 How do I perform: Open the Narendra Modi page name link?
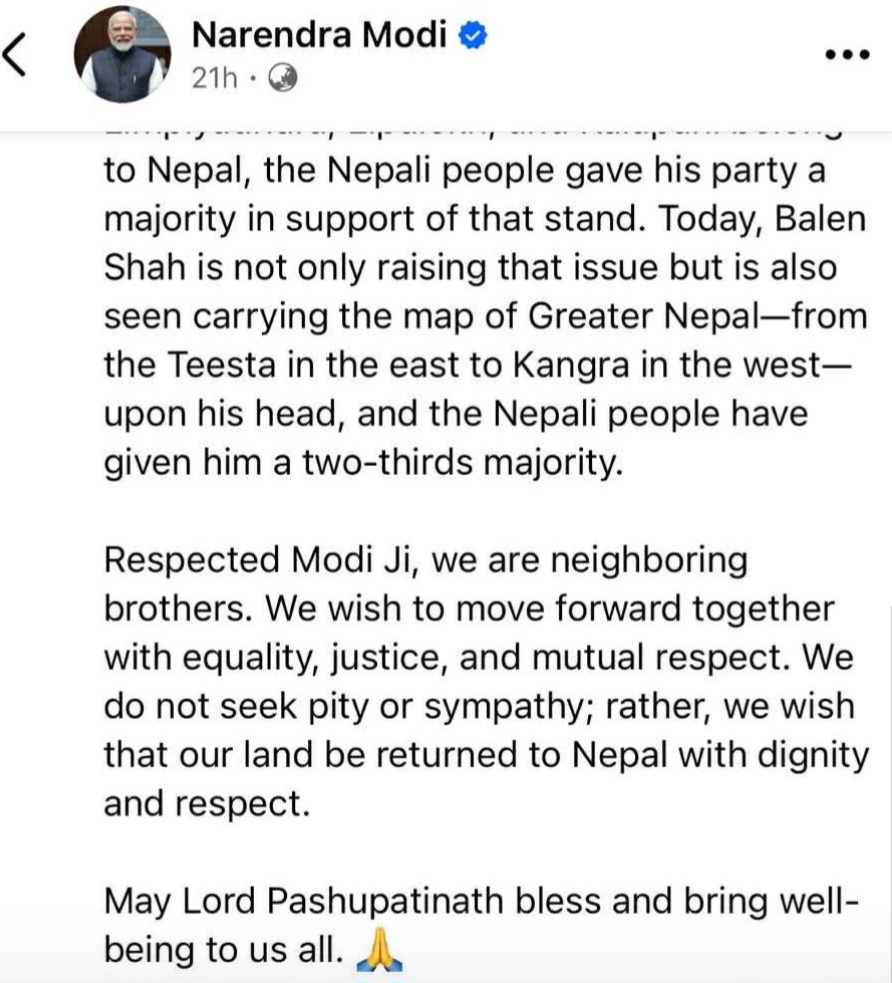[319, 36]
